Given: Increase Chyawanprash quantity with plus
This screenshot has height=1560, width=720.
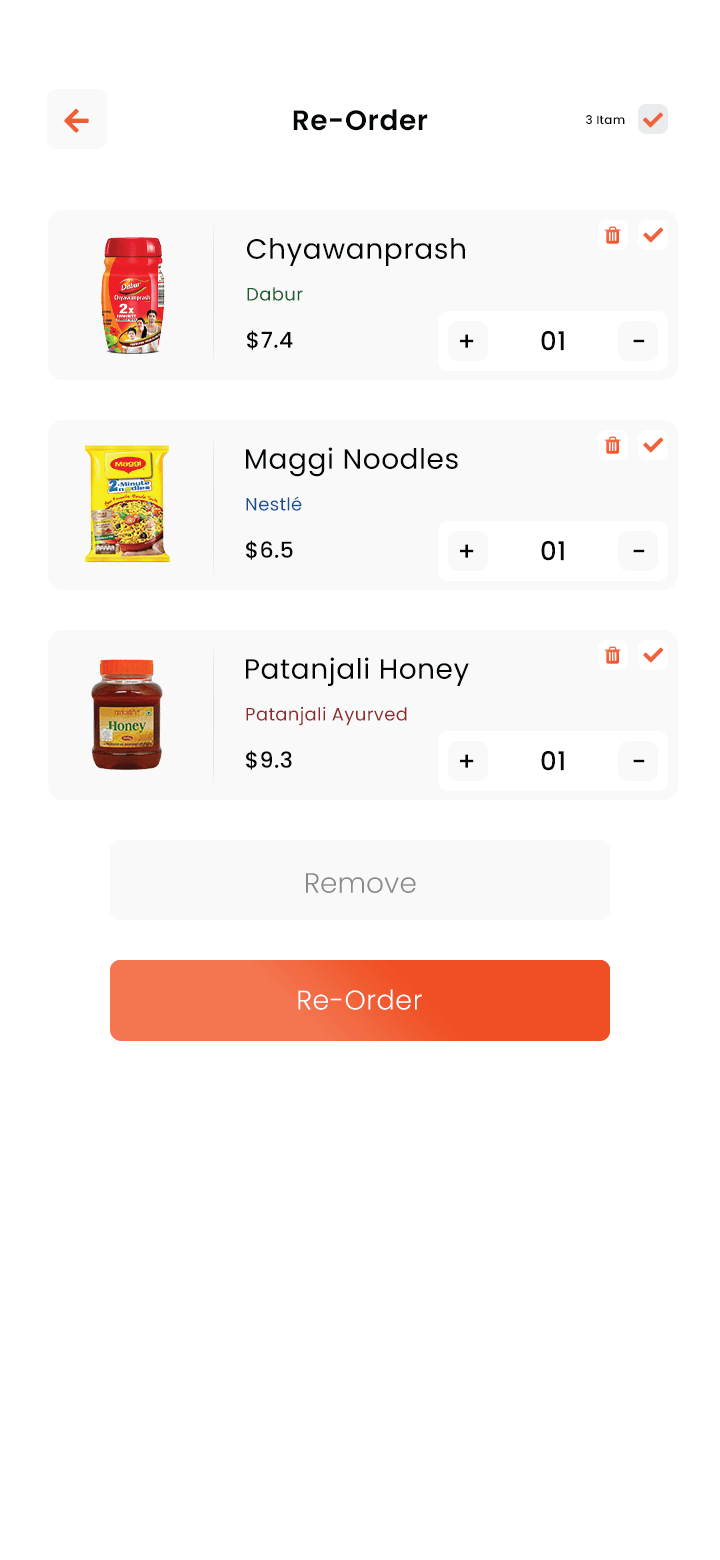Looking at the screenshot, I should click(467, 341).
